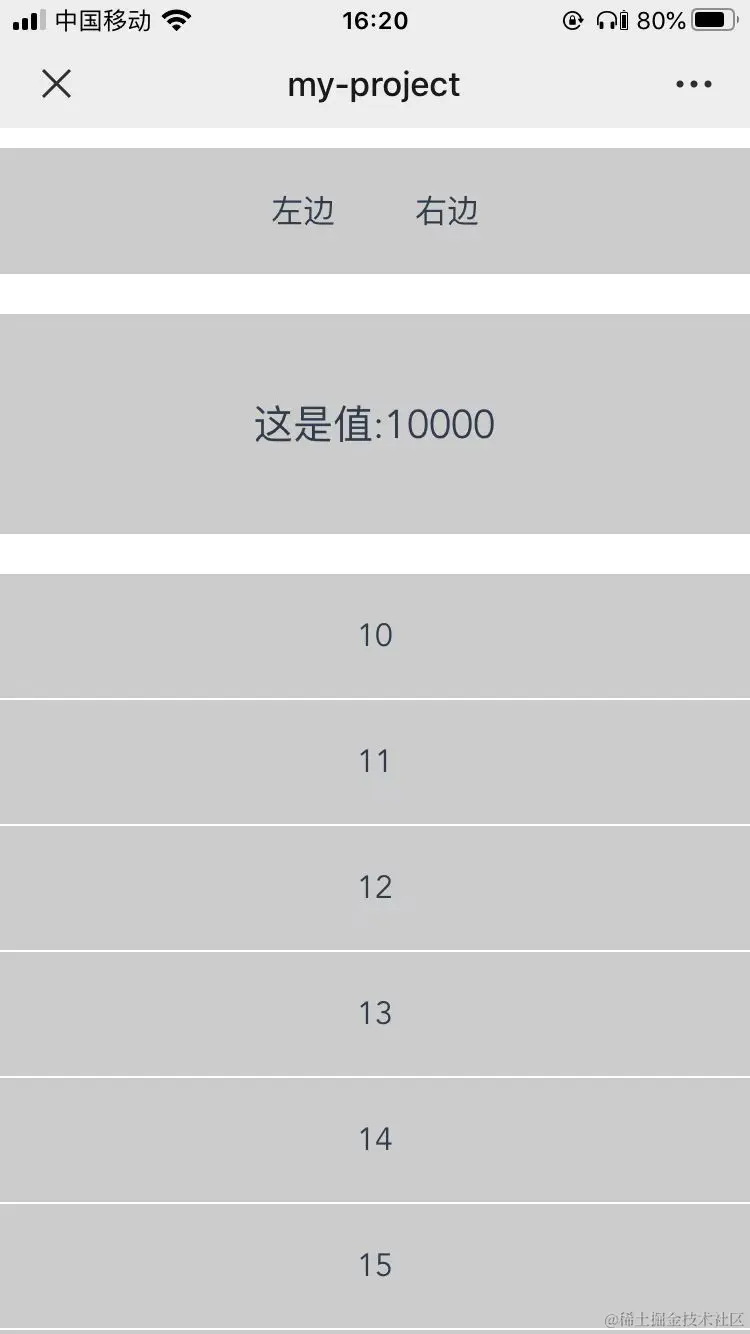Tap the row labeled 14
This screenshot has width=750, height=1334.
click(375, 1139)
